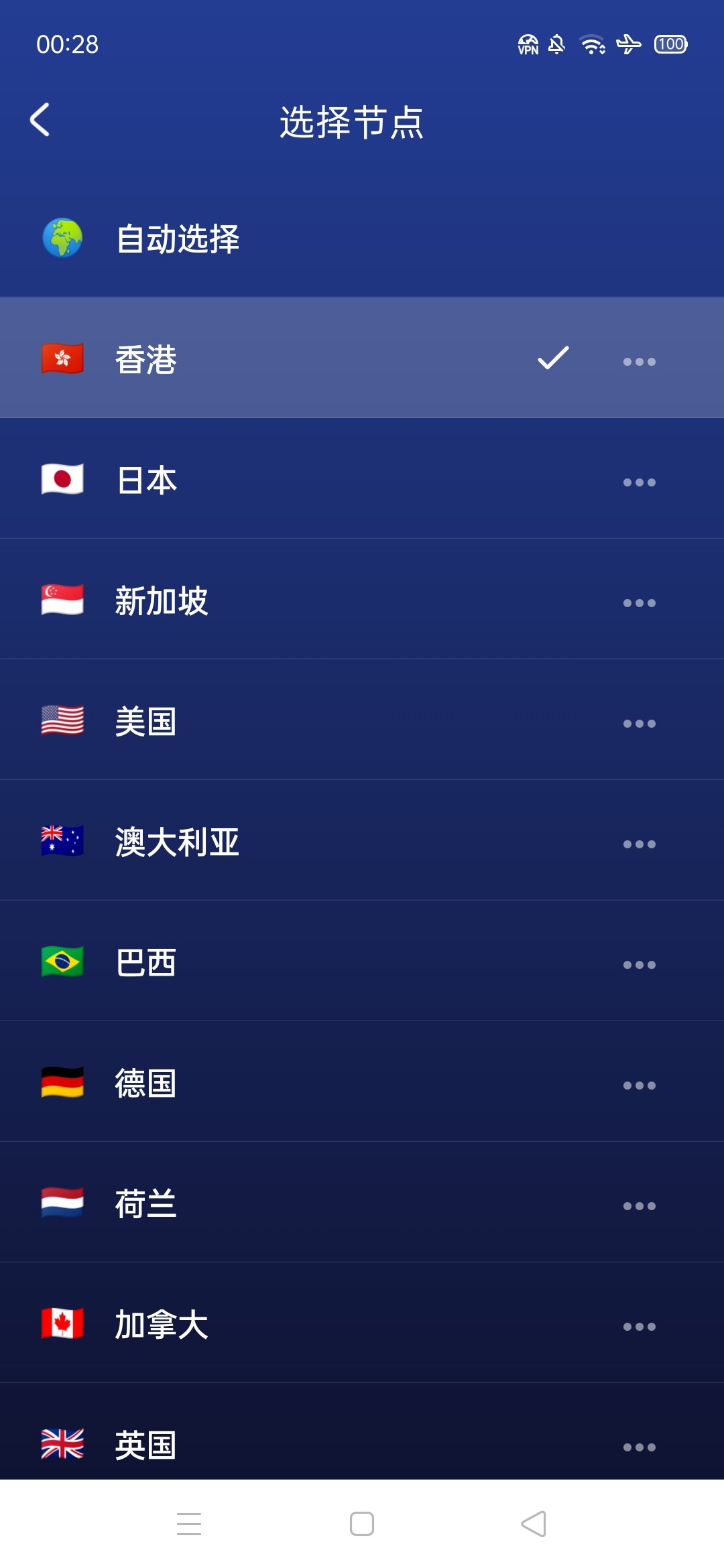Open the three-dot menu for 澳大利亚
Screen dimensions: 724x1568
tap(639, 844)
